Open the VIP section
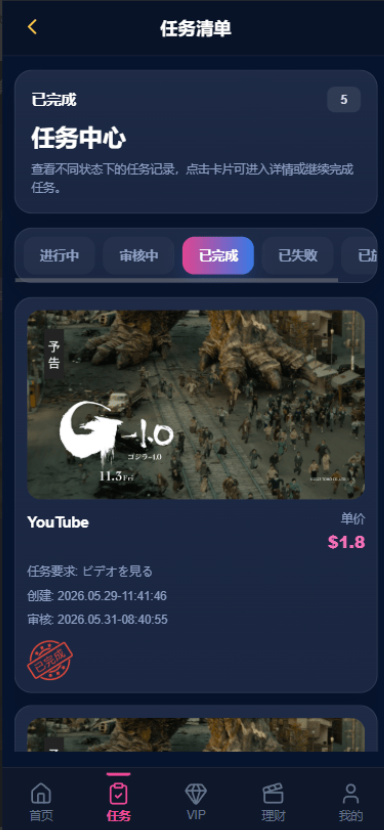The image size is (384, 830). click(x=196, y=801)
